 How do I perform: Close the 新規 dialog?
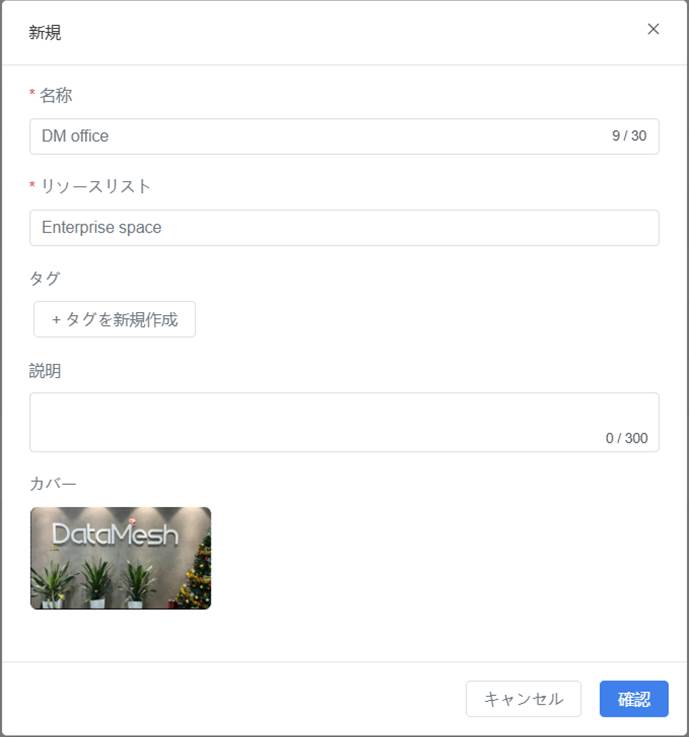coord(653,29)
